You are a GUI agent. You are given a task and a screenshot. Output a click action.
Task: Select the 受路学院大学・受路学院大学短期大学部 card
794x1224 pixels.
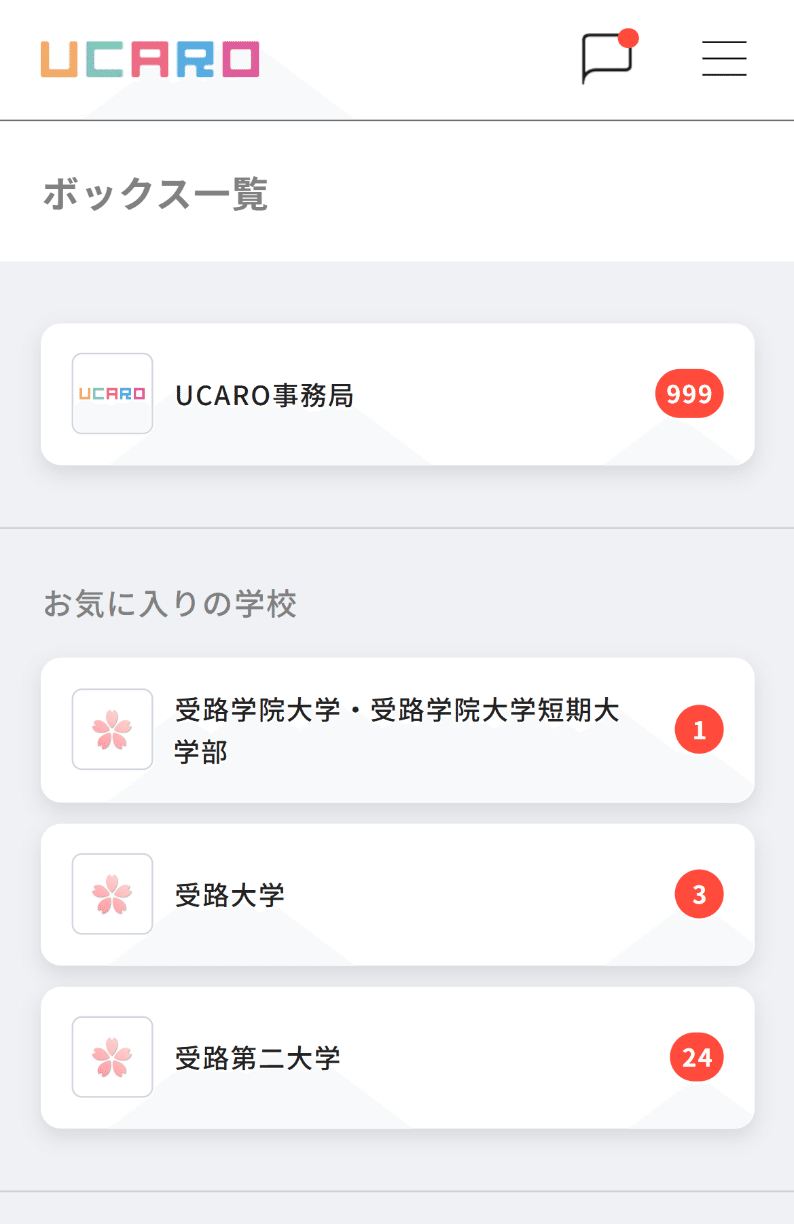pyautogui.click(x=397, y=729)
